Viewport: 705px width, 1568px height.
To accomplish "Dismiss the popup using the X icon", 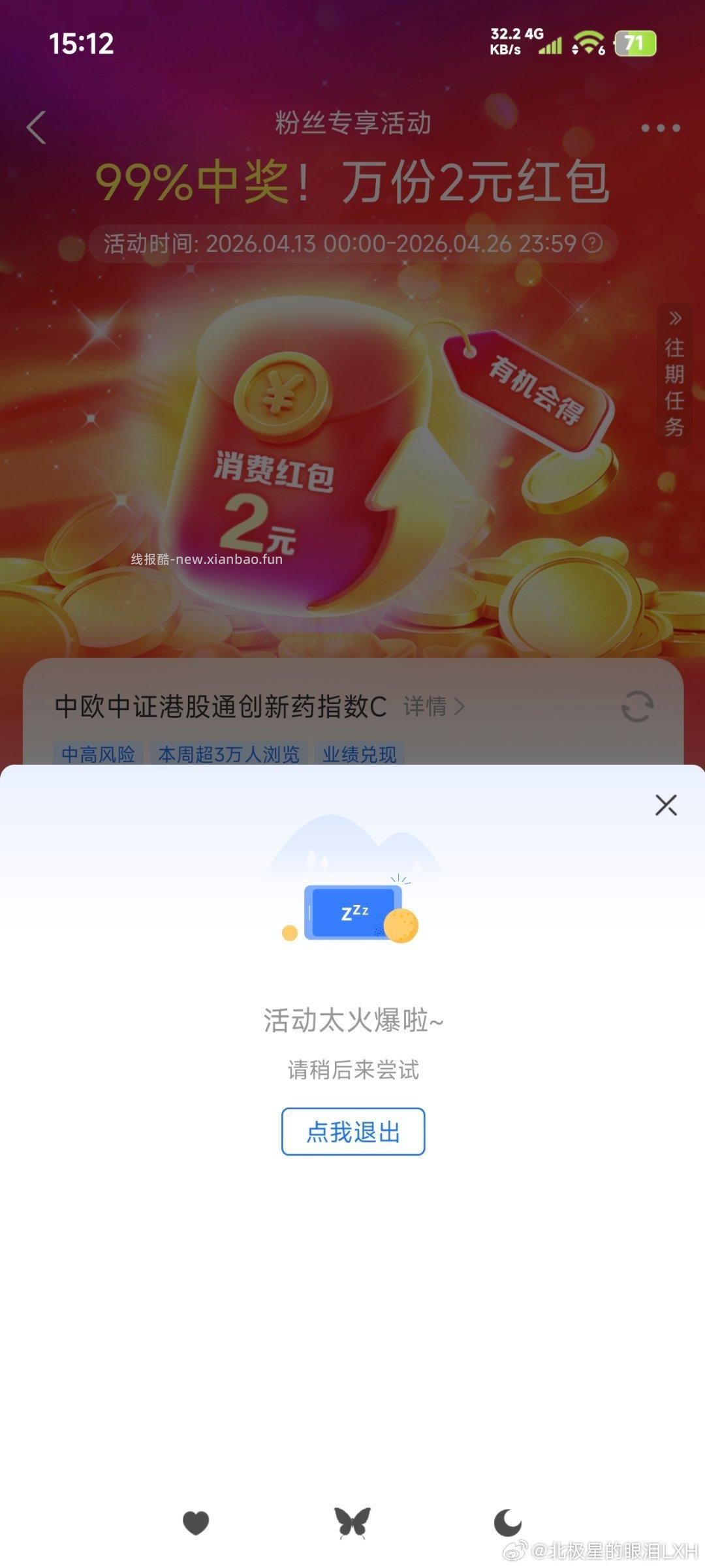I will click(666, 805).
